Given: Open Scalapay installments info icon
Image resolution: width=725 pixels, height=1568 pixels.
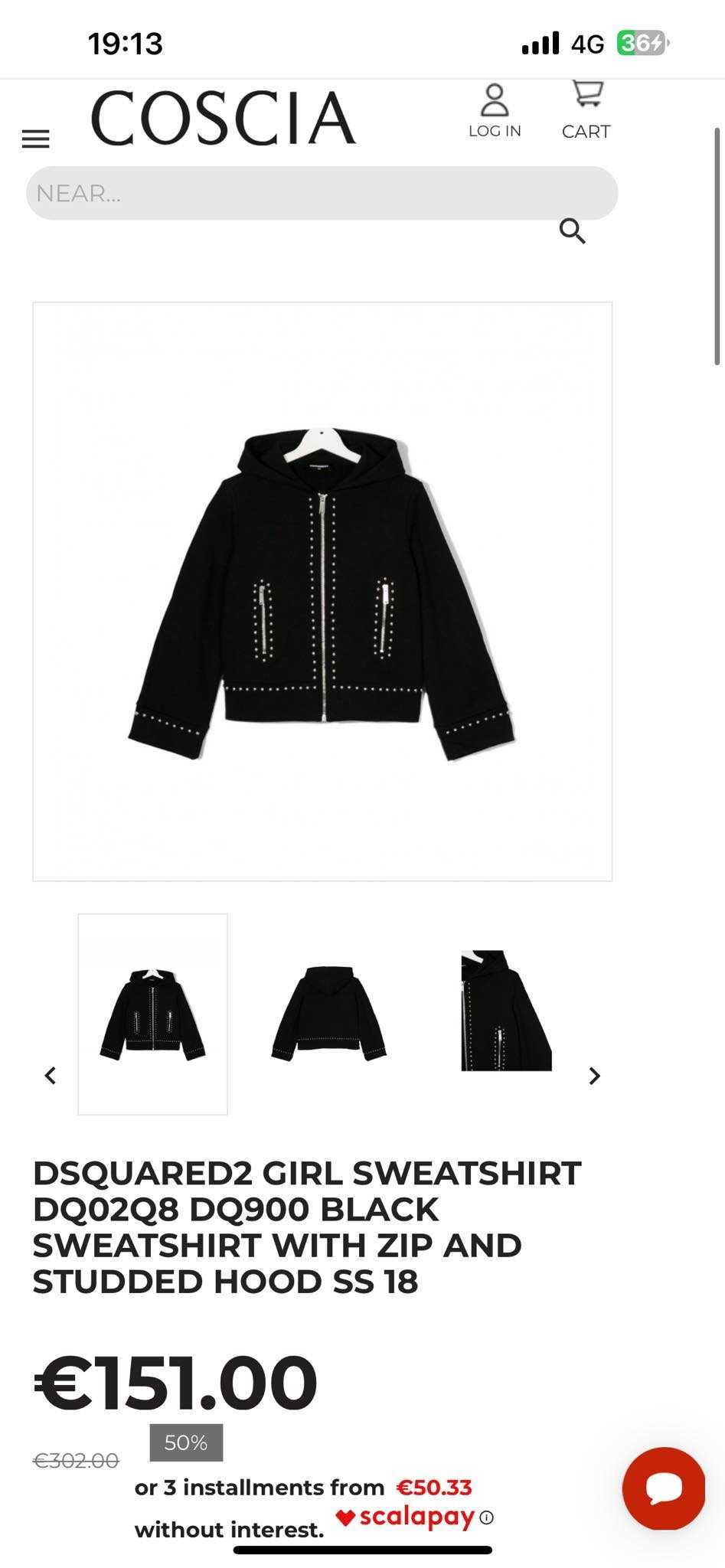Looking at the screenshot, I should [487, 1517].
